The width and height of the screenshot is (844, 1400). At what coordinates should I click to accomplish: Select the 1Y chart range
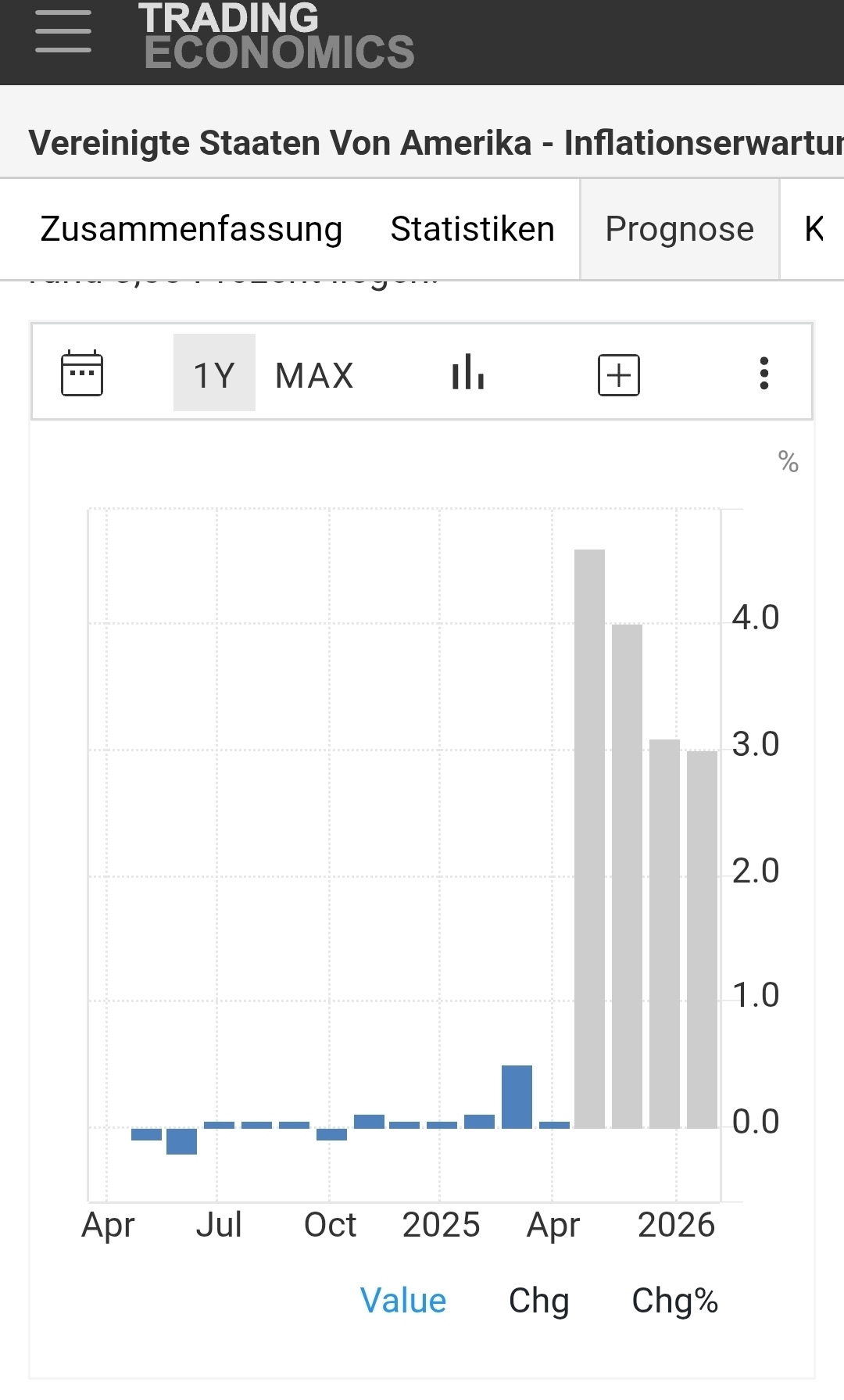(x=214, y=374)
